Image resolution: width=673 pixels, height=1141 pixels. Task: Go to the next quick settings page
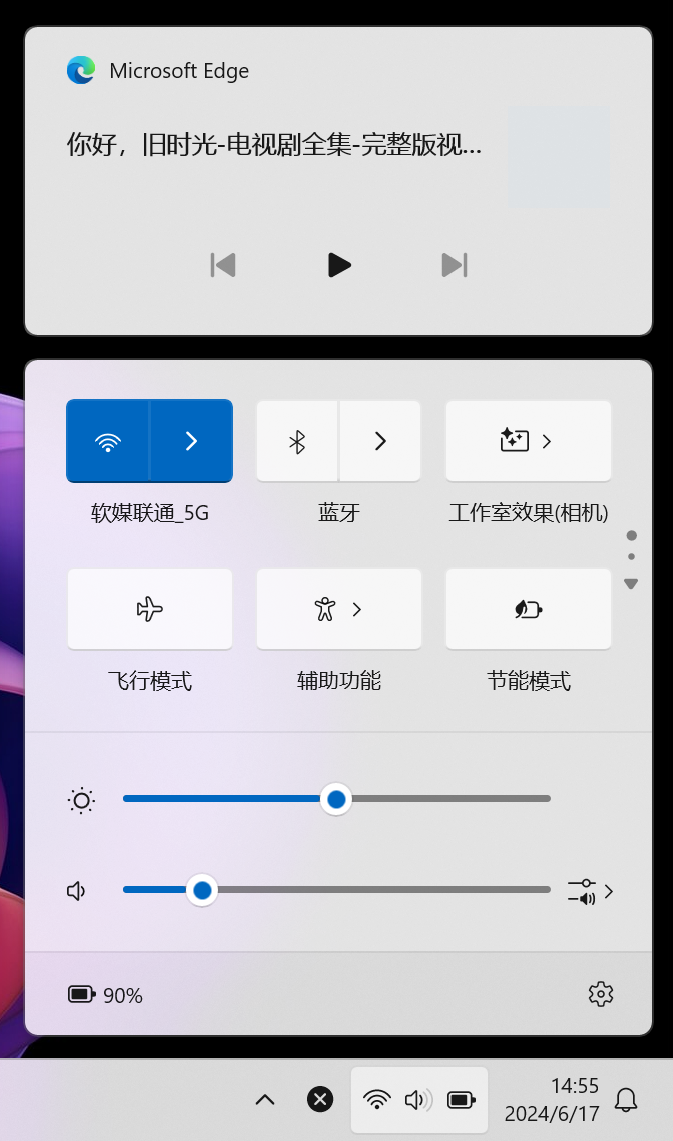point(631,583)
